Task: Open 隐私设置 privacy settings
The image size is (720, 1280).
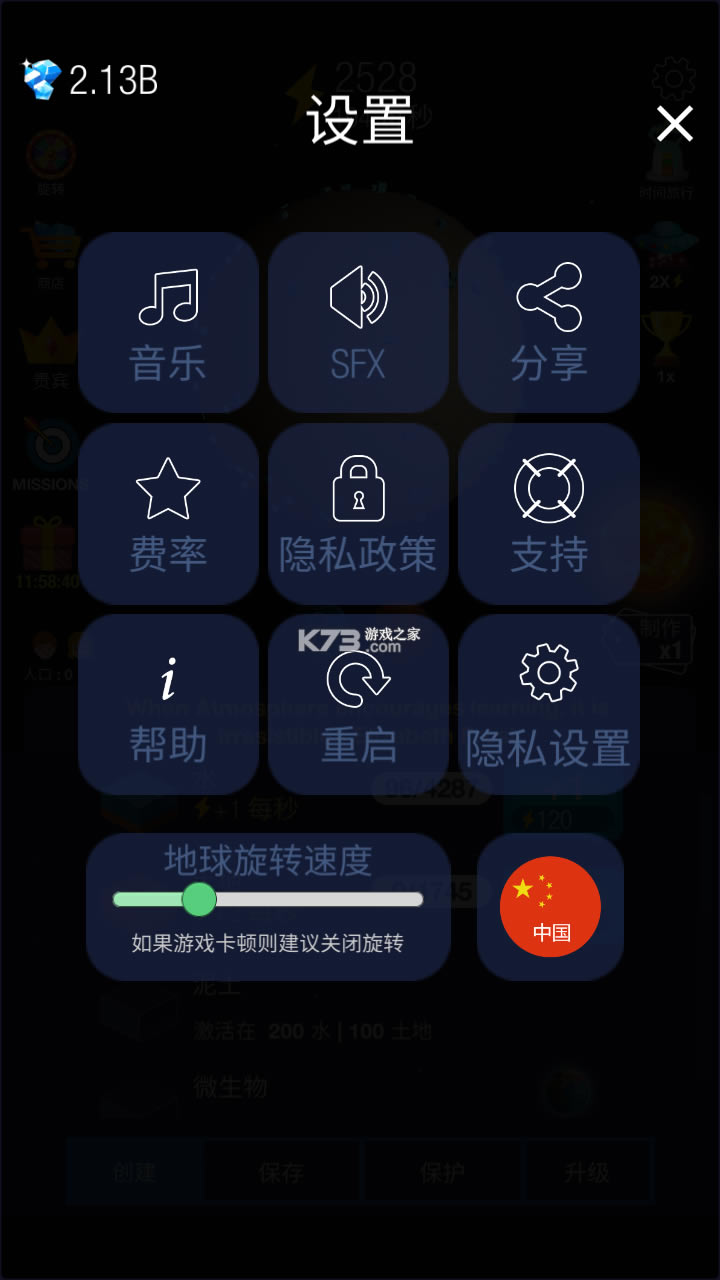Action: (x=549, y=704)
